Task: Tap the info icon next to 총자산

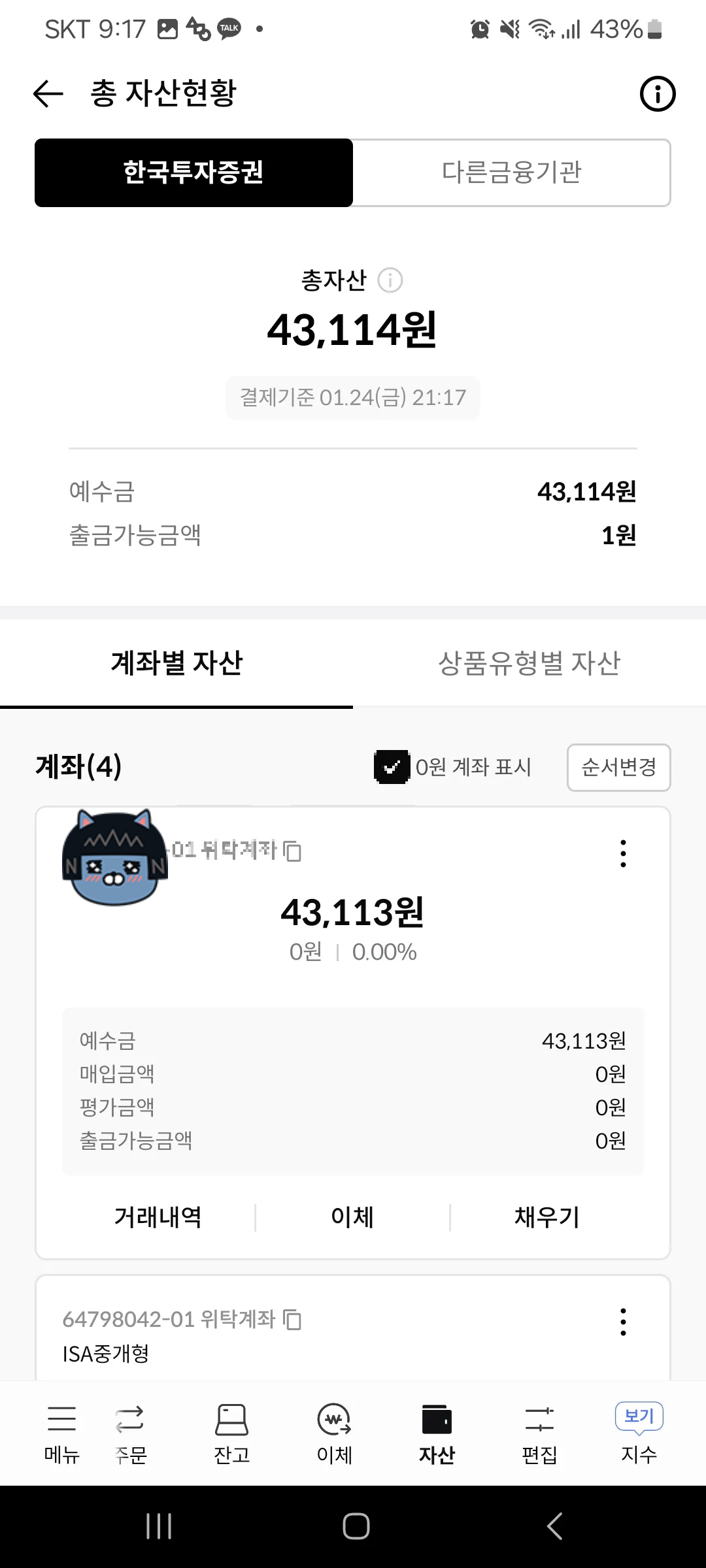Action: point(390,280)
